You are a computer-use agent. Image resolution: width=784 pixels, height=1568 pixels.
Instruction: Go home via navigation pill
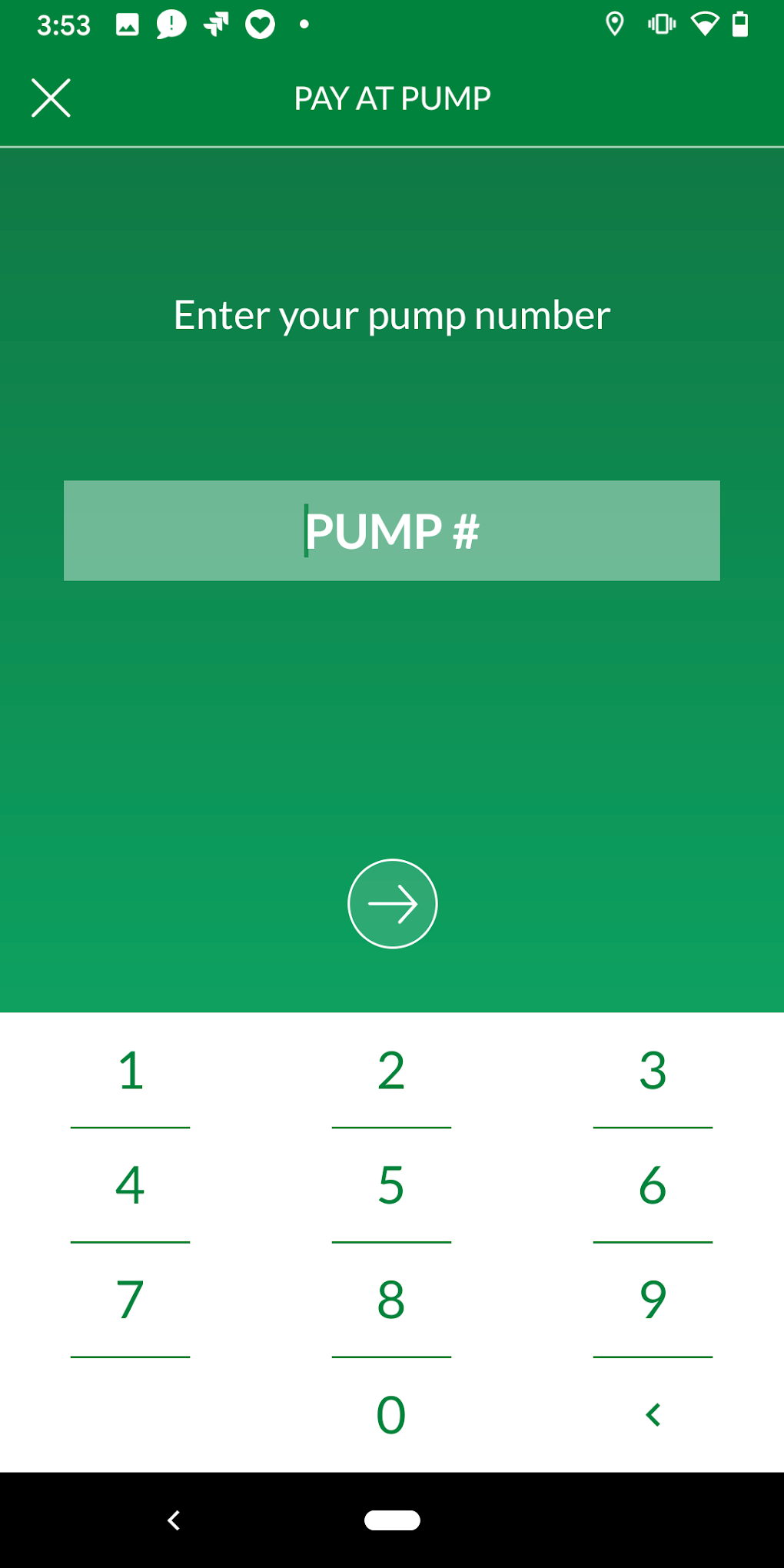coord(392,1520)
